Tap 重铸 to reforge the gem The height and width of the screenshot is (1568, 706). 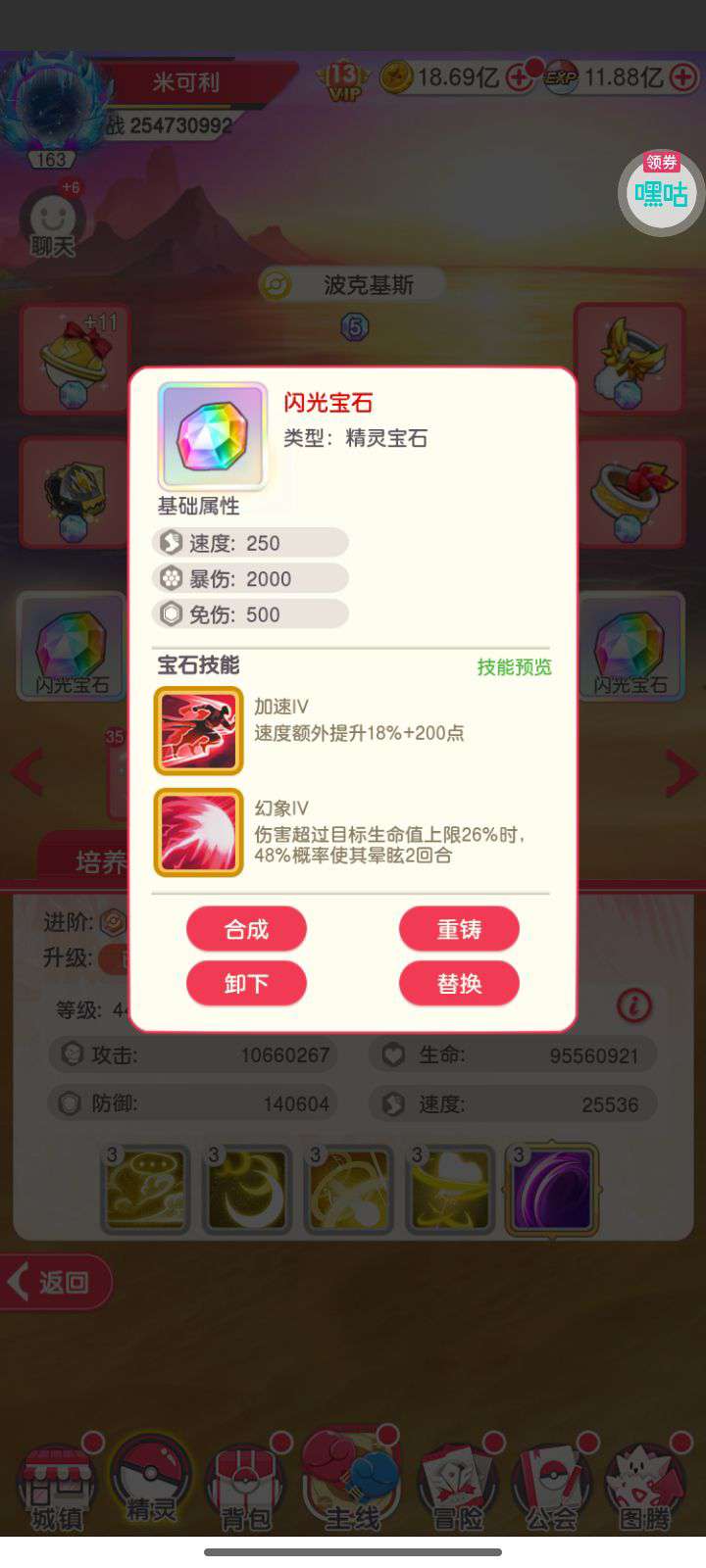[x=458, y=929]
